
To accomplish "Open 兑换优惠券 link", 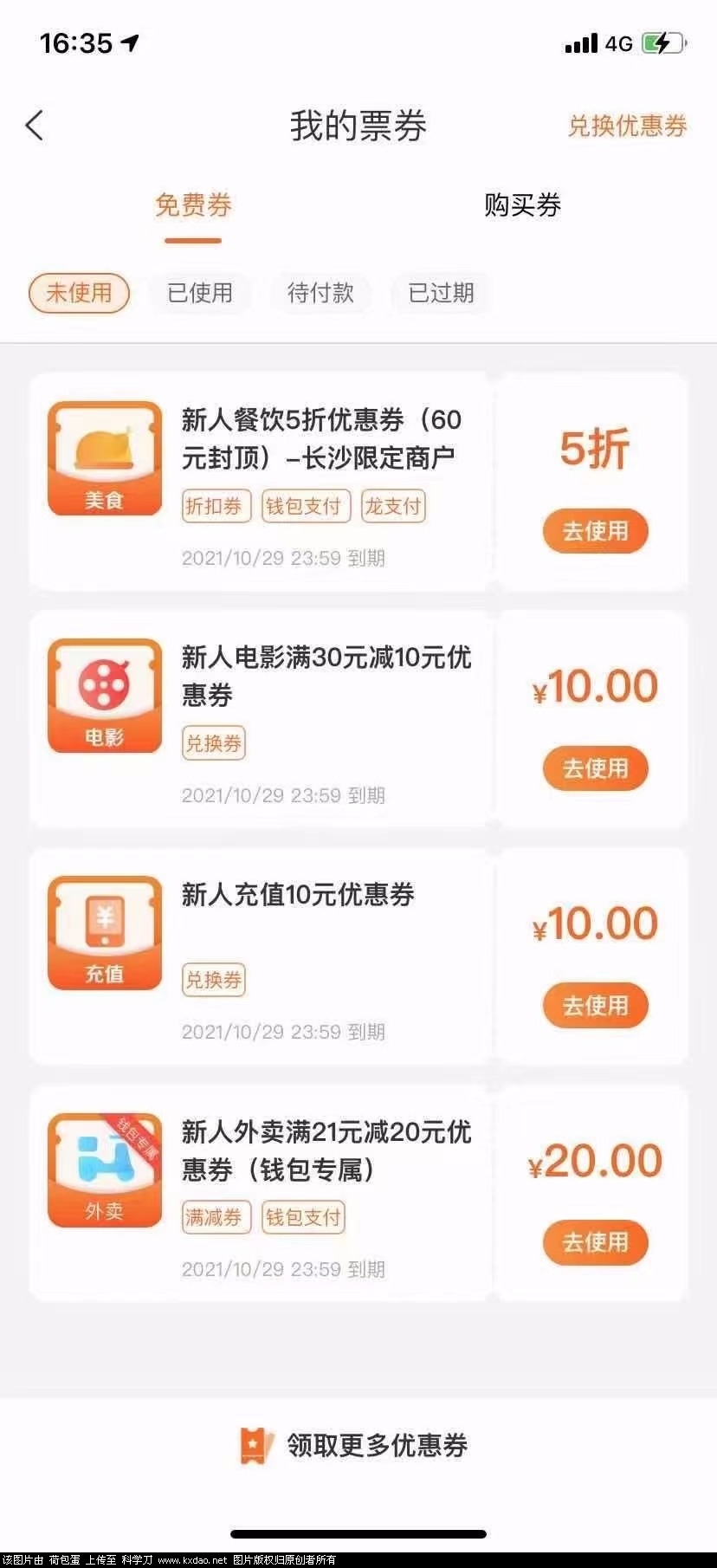I will pos(627,126).
